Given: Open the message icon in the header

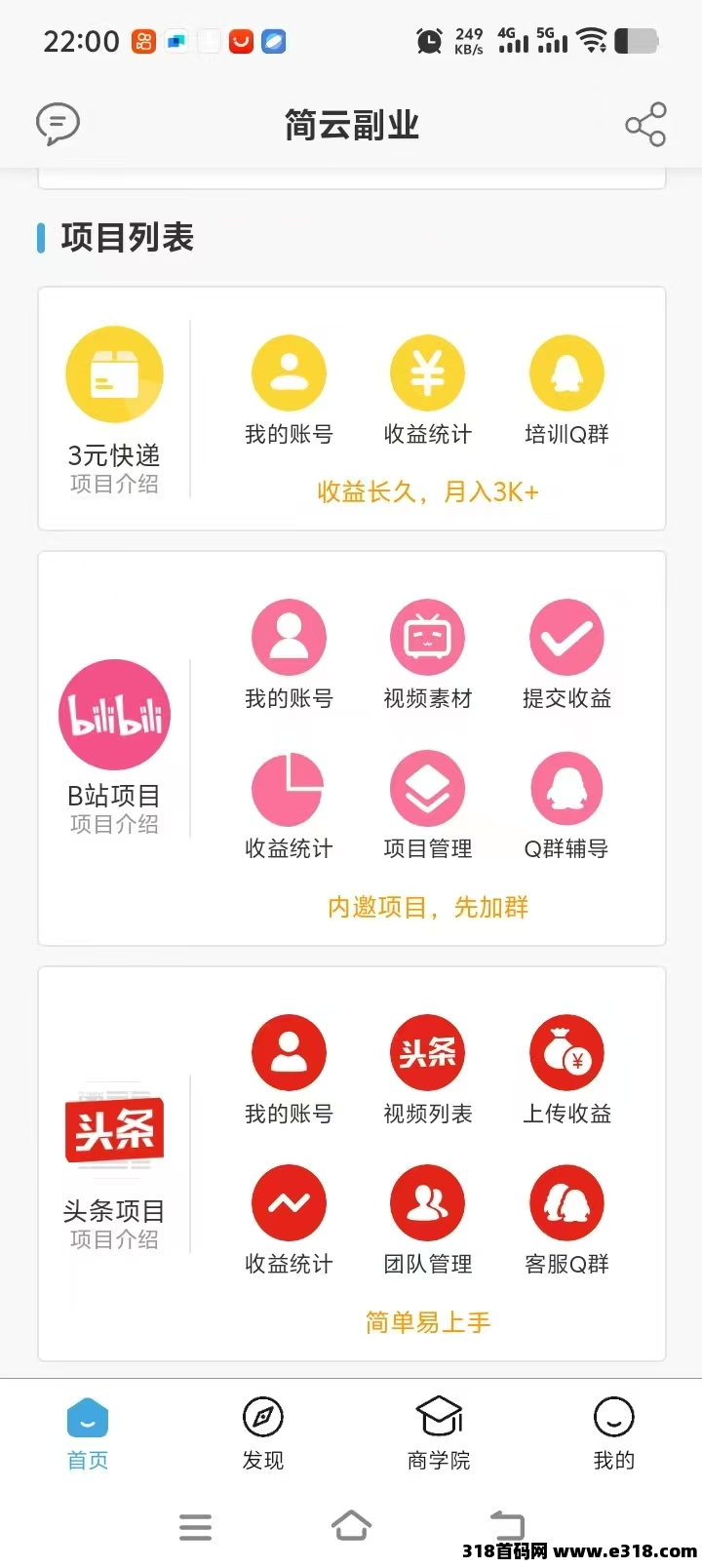Looking at the screenshot, I should 58,124.
